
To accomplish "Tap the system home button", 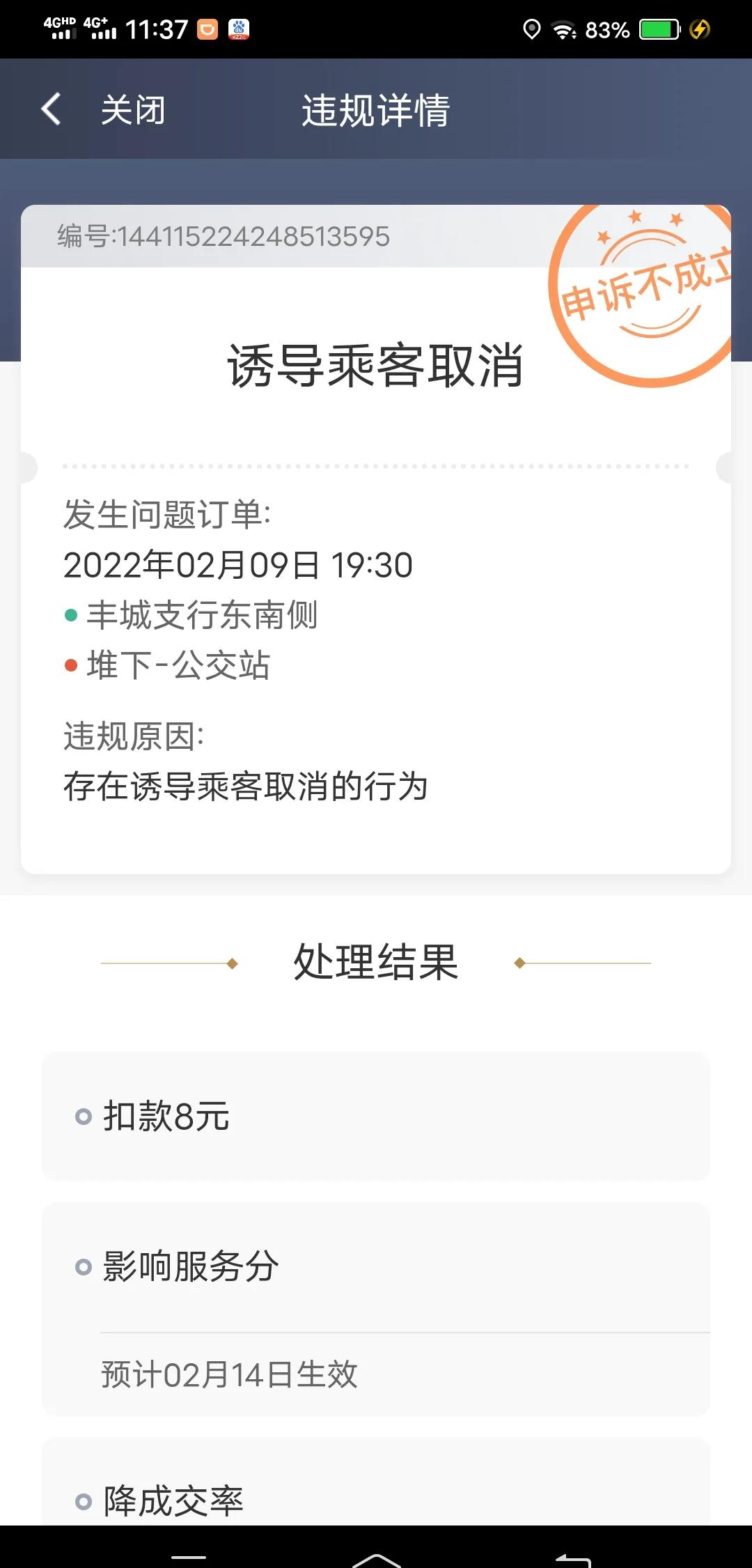I will (x=376, y=1559).
